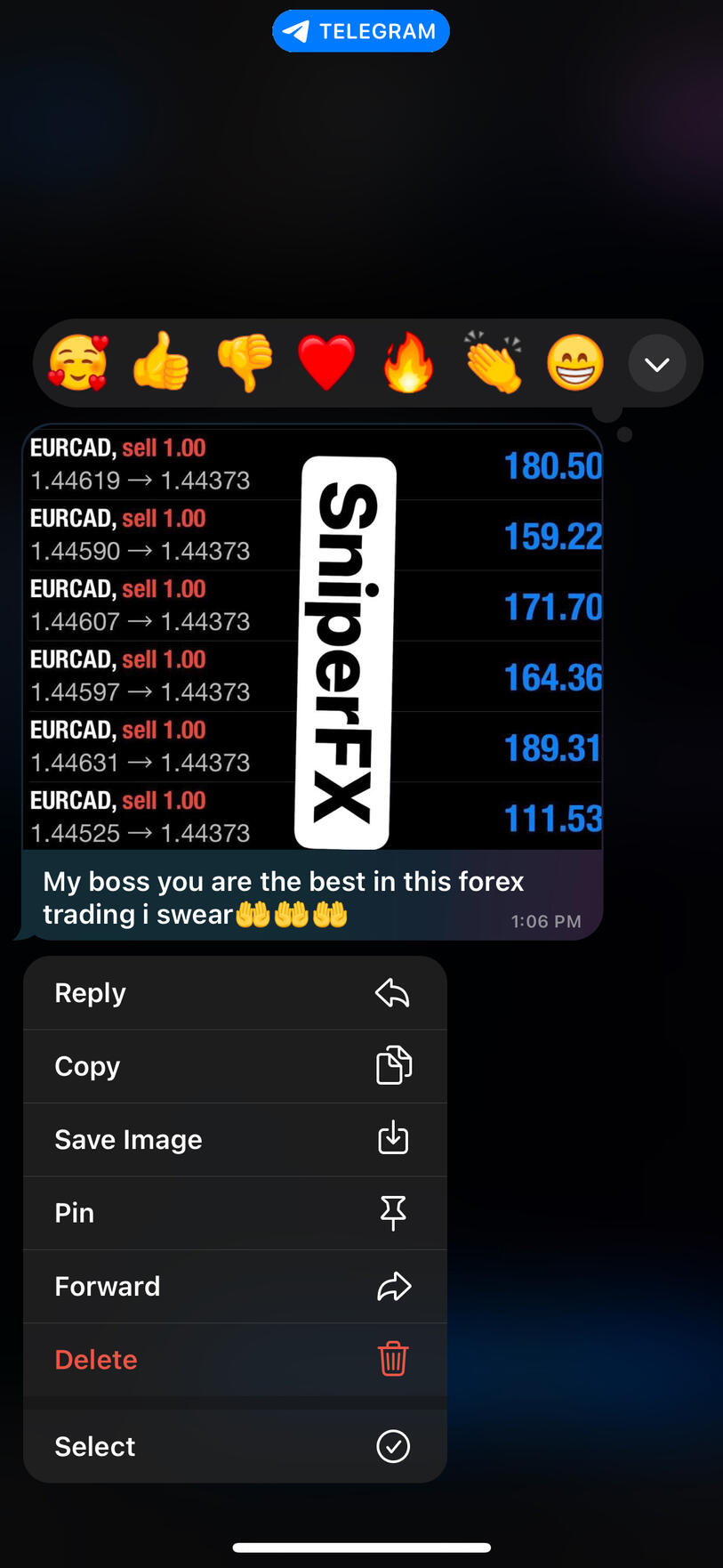Copy the message

click(235, 1066)
